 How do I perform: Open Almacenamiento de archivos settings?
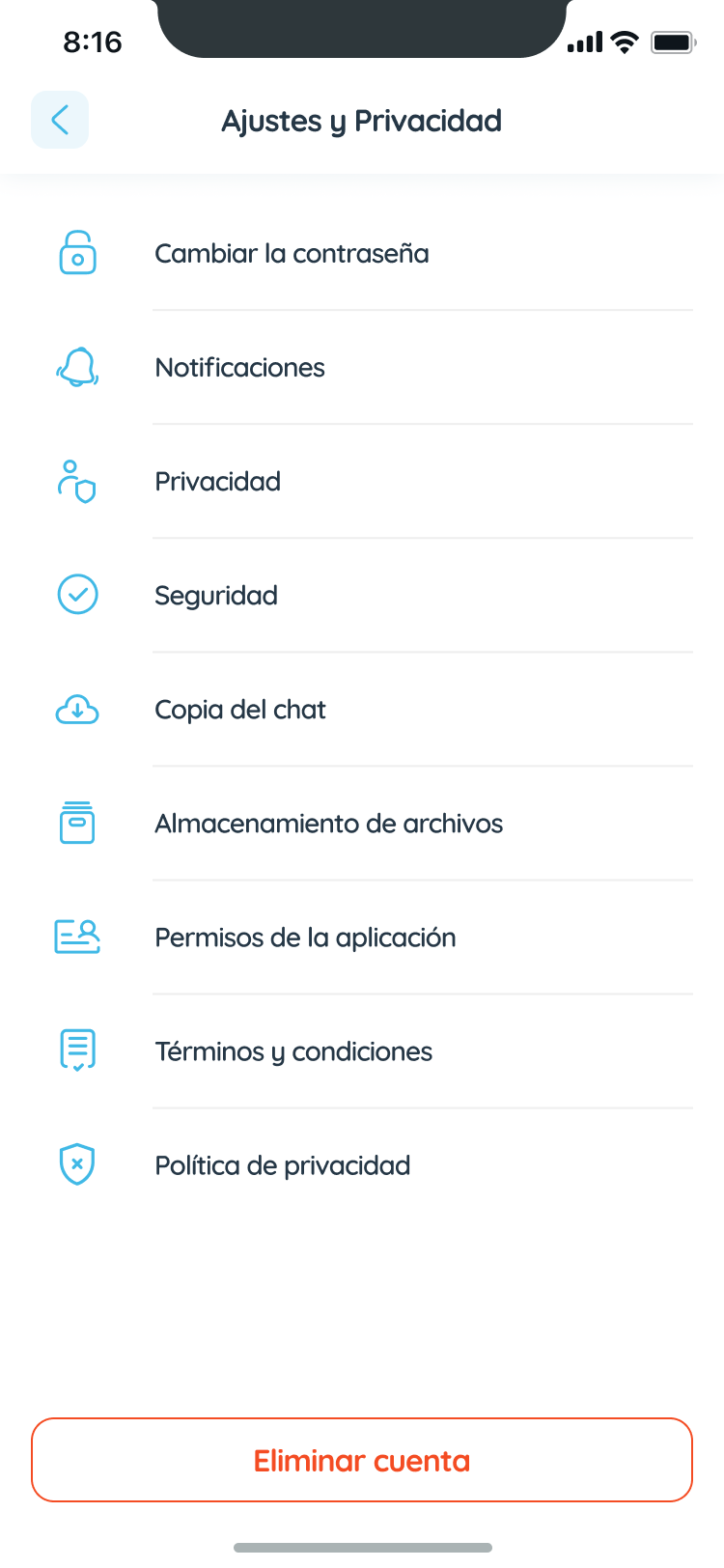(x=328, y=824)
